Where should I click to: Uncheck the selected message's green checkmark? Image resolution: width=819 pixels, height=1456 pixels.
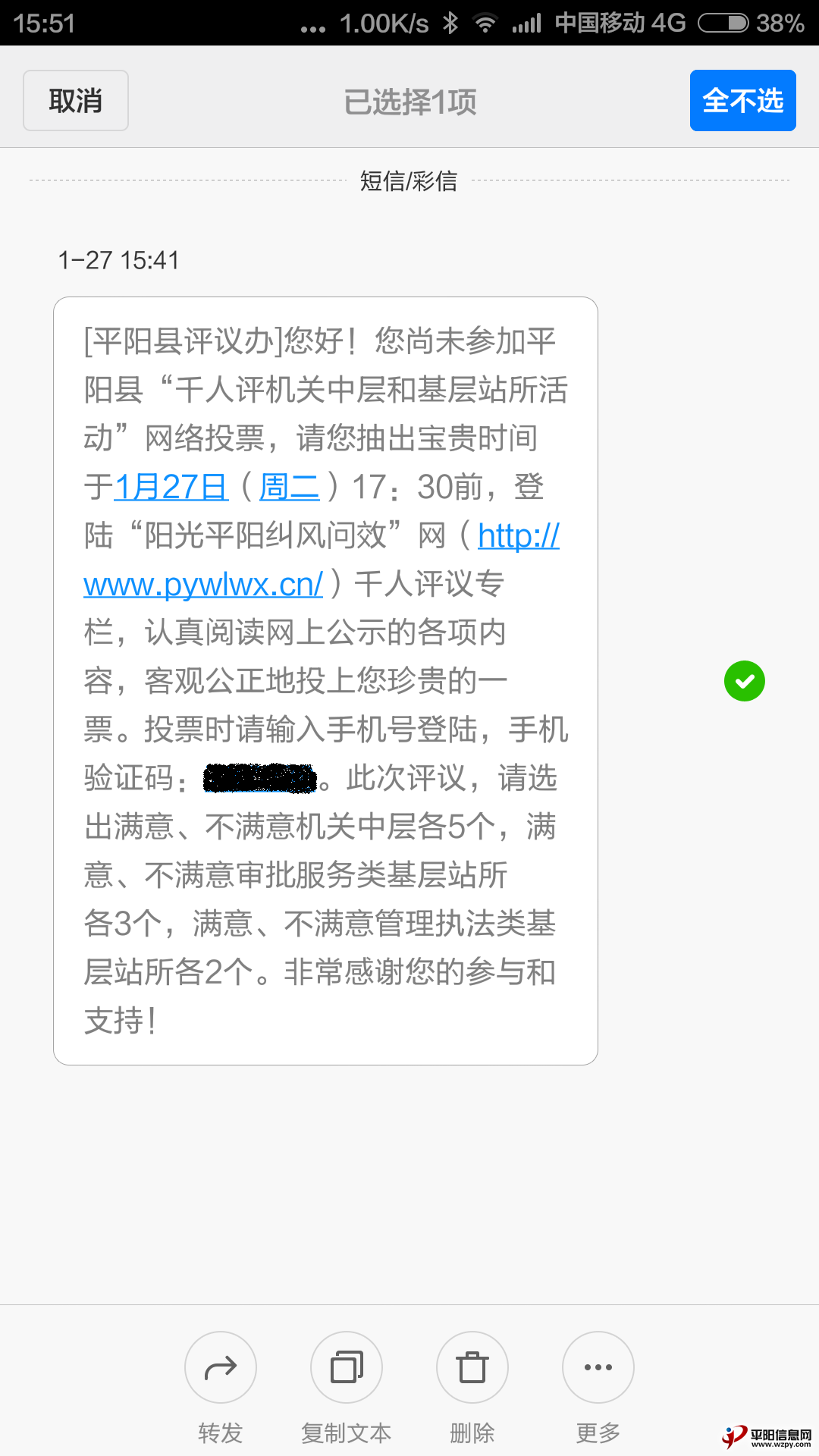(744, 681)
